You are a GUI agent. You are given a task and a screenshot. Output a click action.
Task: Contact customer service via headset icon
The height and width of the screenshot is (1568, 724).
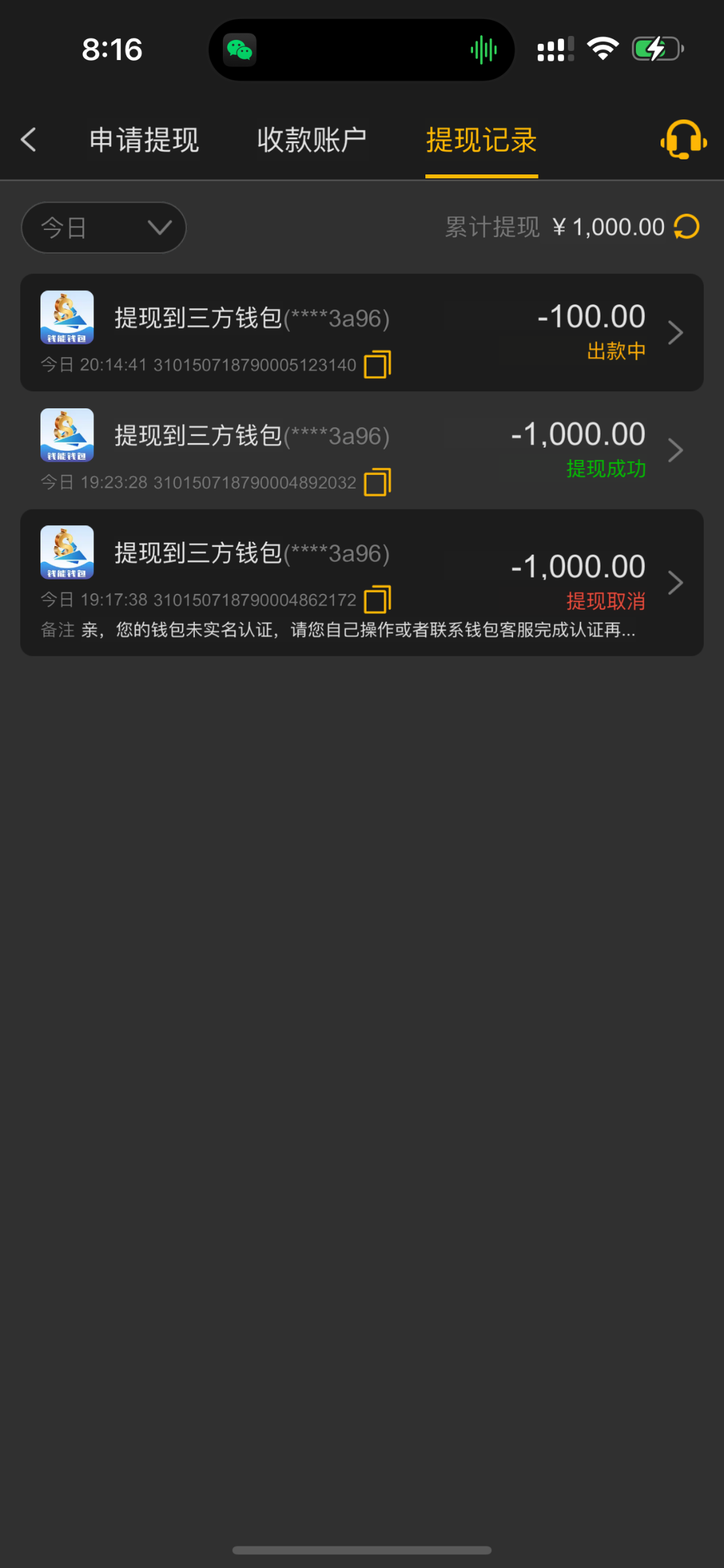[x=683, y=139]
